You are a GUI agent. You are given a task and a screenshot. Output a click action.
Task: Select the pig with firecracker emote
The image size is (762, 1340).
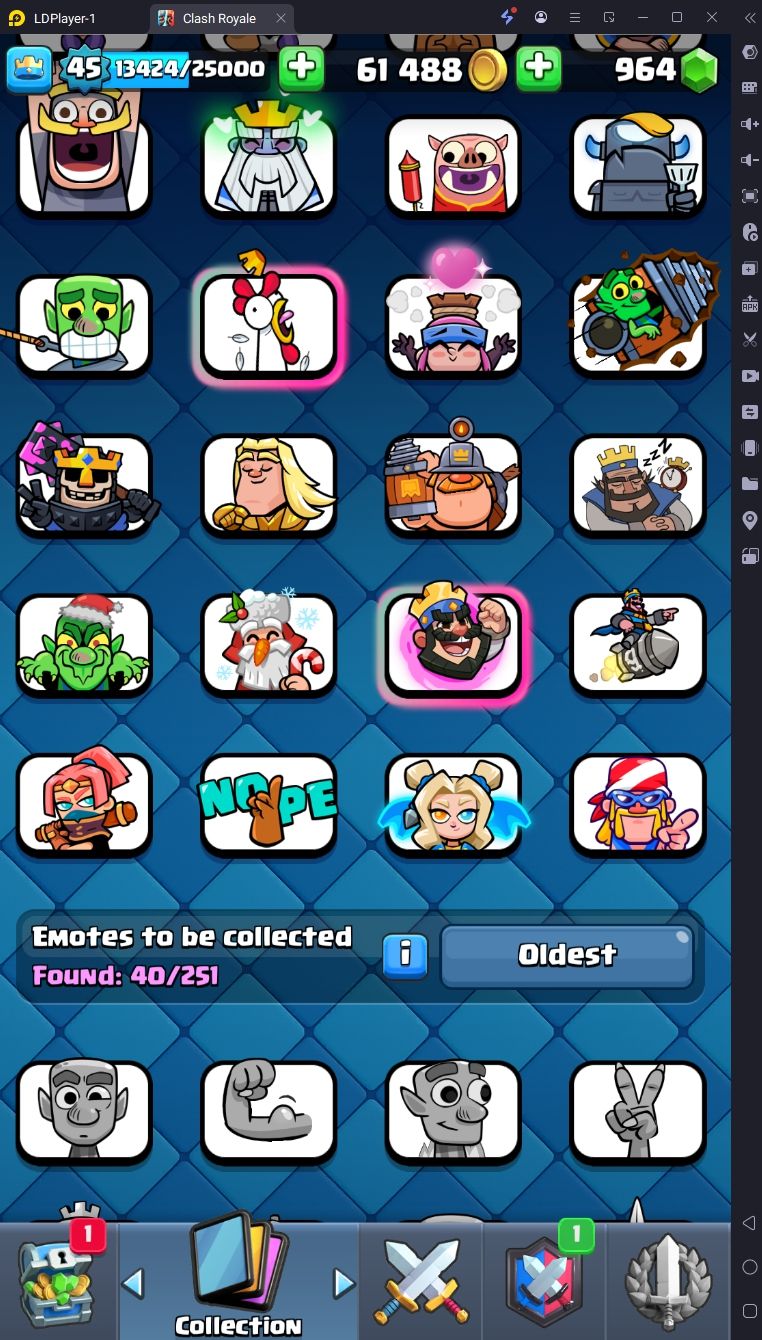[453, 166]
